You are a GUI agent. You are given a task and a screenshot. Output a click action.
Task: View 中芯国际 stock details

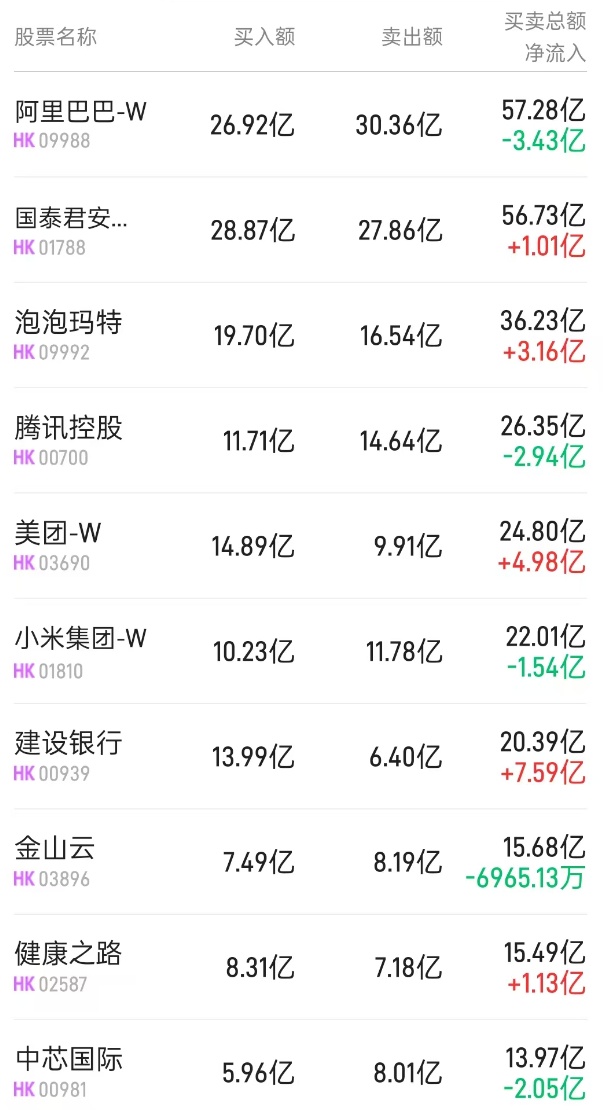pyautogui.click(x=68, y=1059)
